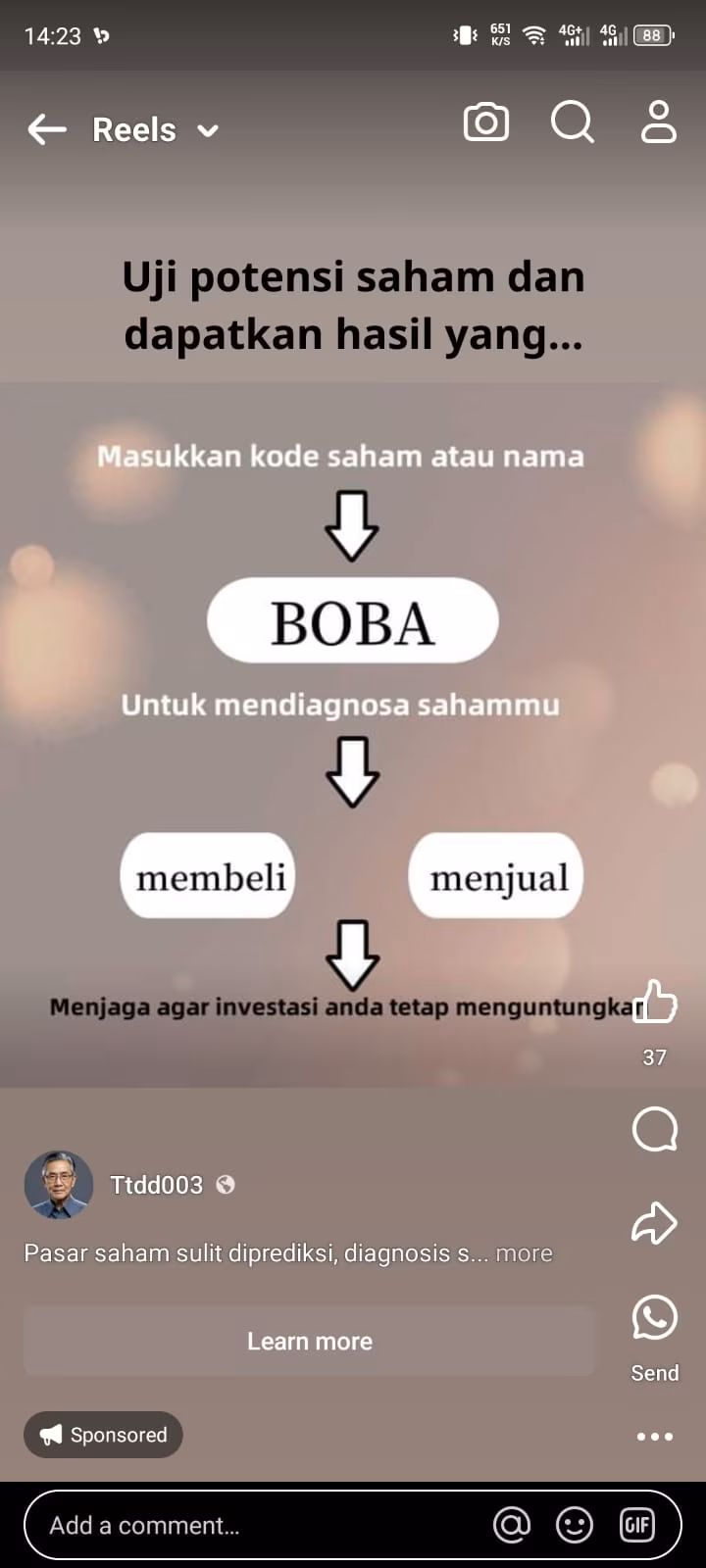
Task: Open your profile icon
Action: pos(658,123)
